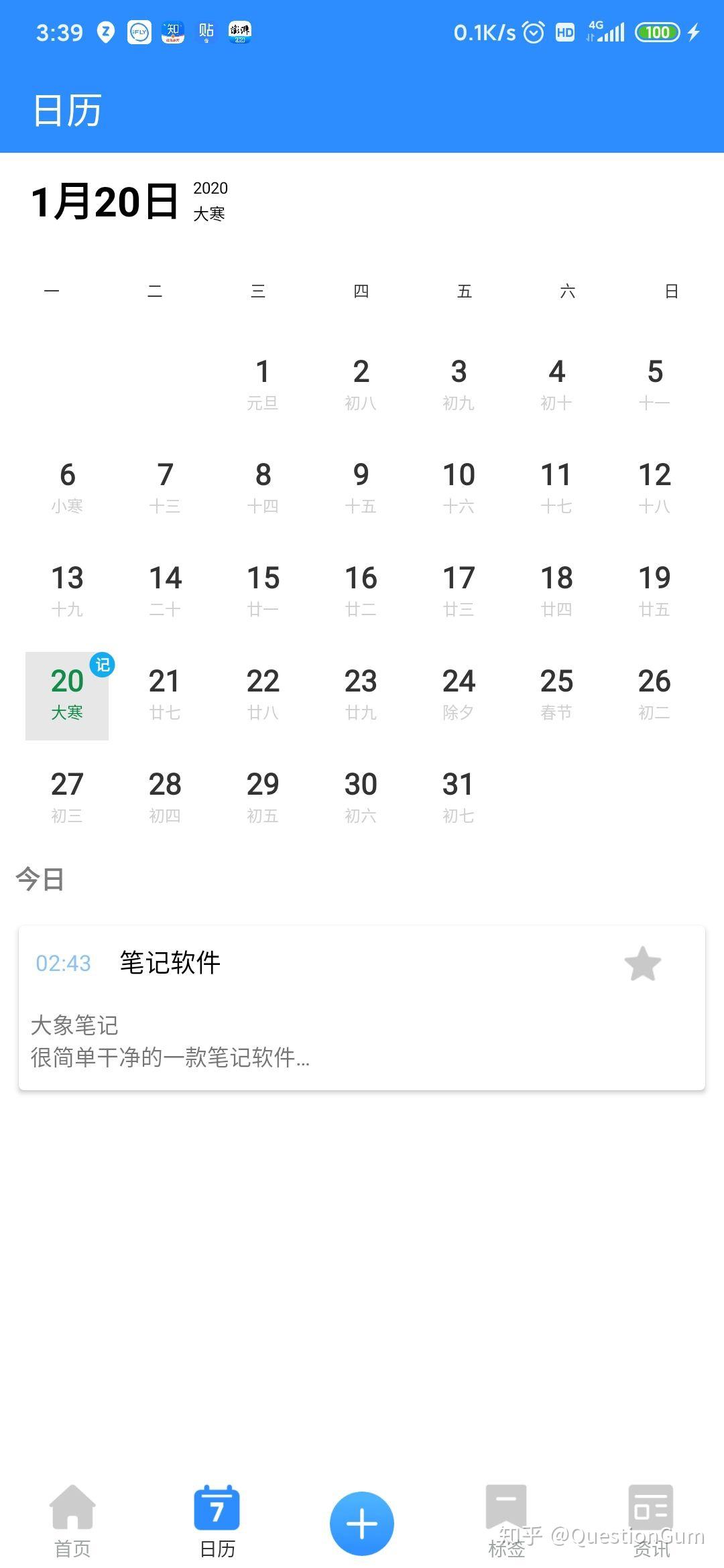Select January 9 in the calendar
The image size is (724, 1568).
(x=361, y=488)
